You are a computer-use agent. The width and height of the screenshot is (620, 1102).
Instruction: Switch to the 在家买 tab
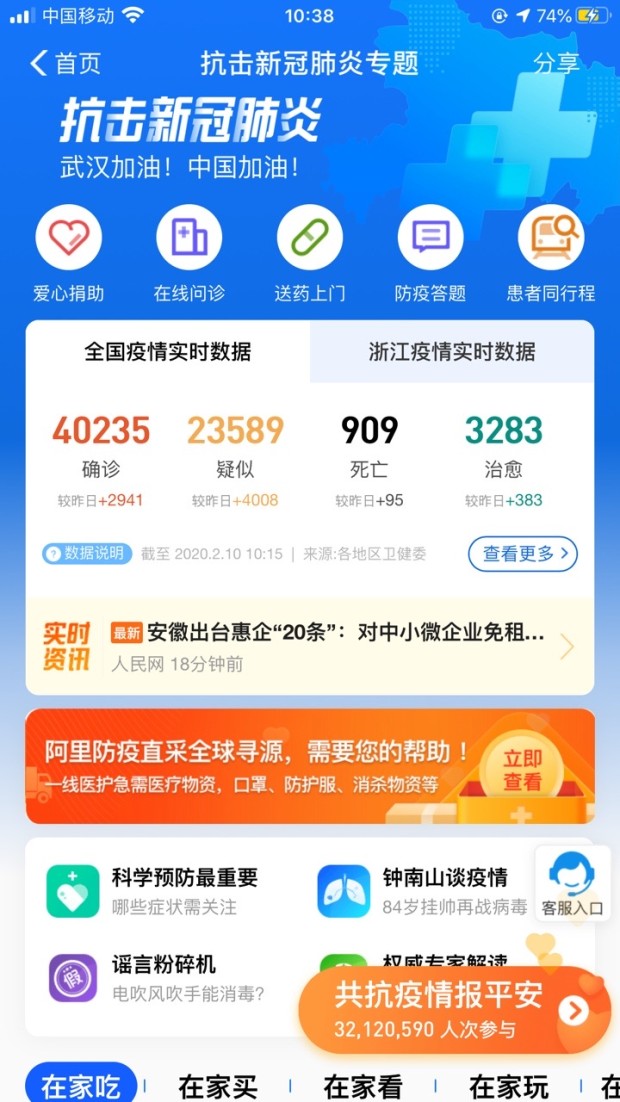coord(218,1085)
